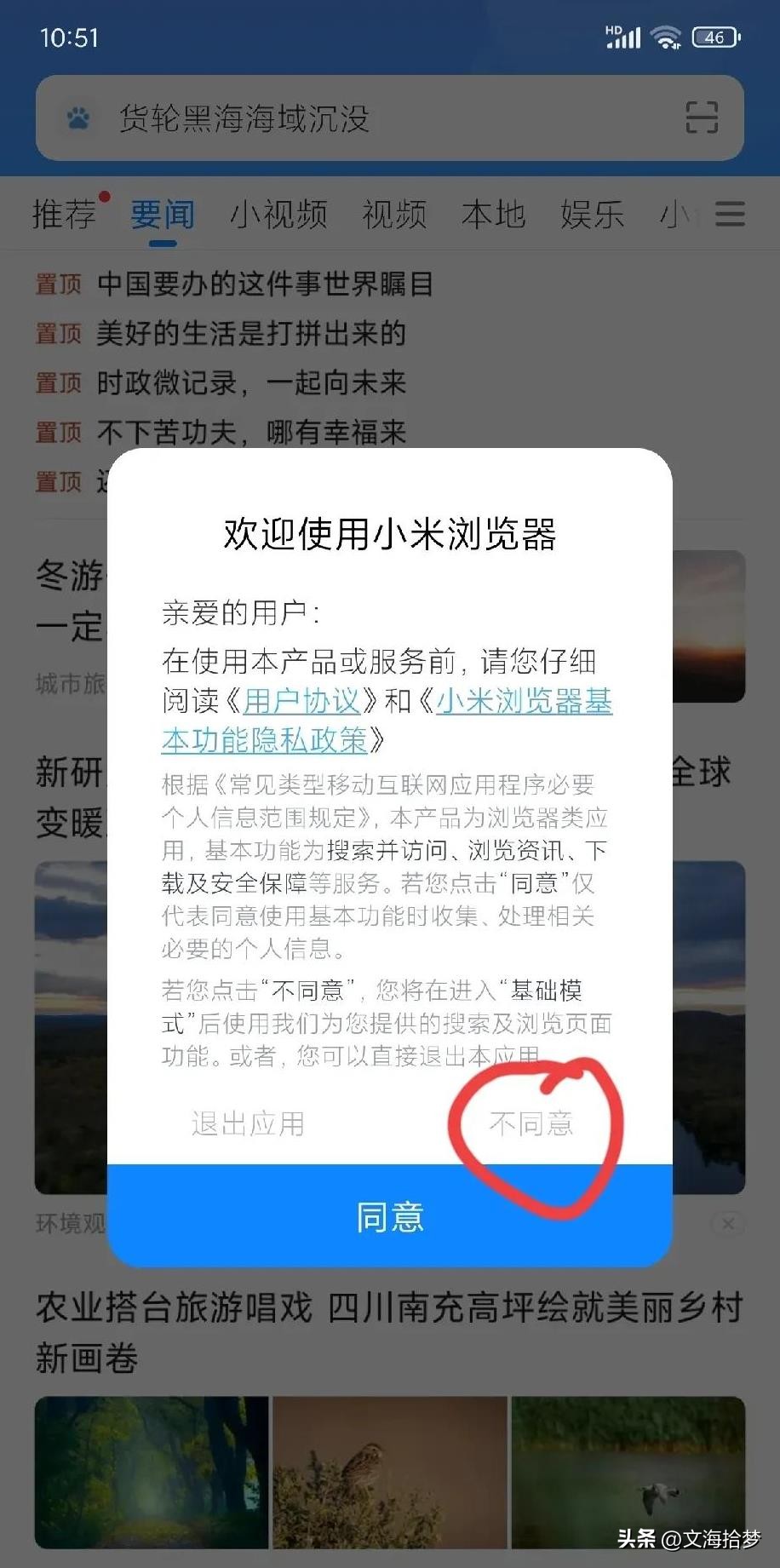Switch to the 小视频 tab

click(278, 214)
